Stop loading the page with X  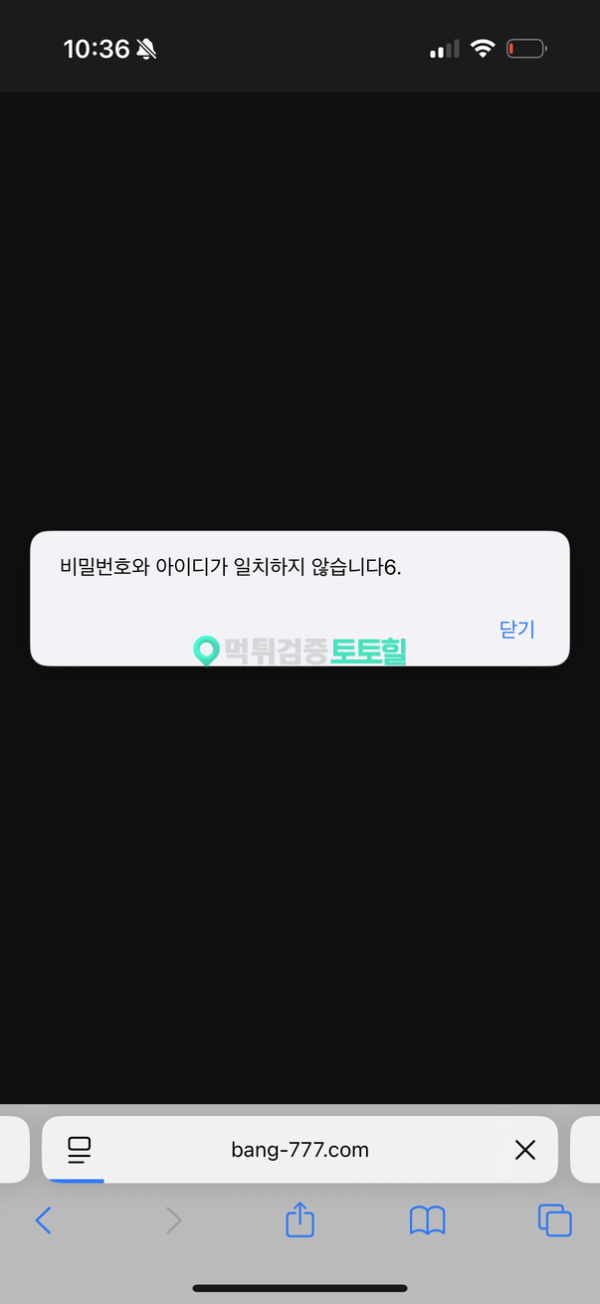[525, 1150]
